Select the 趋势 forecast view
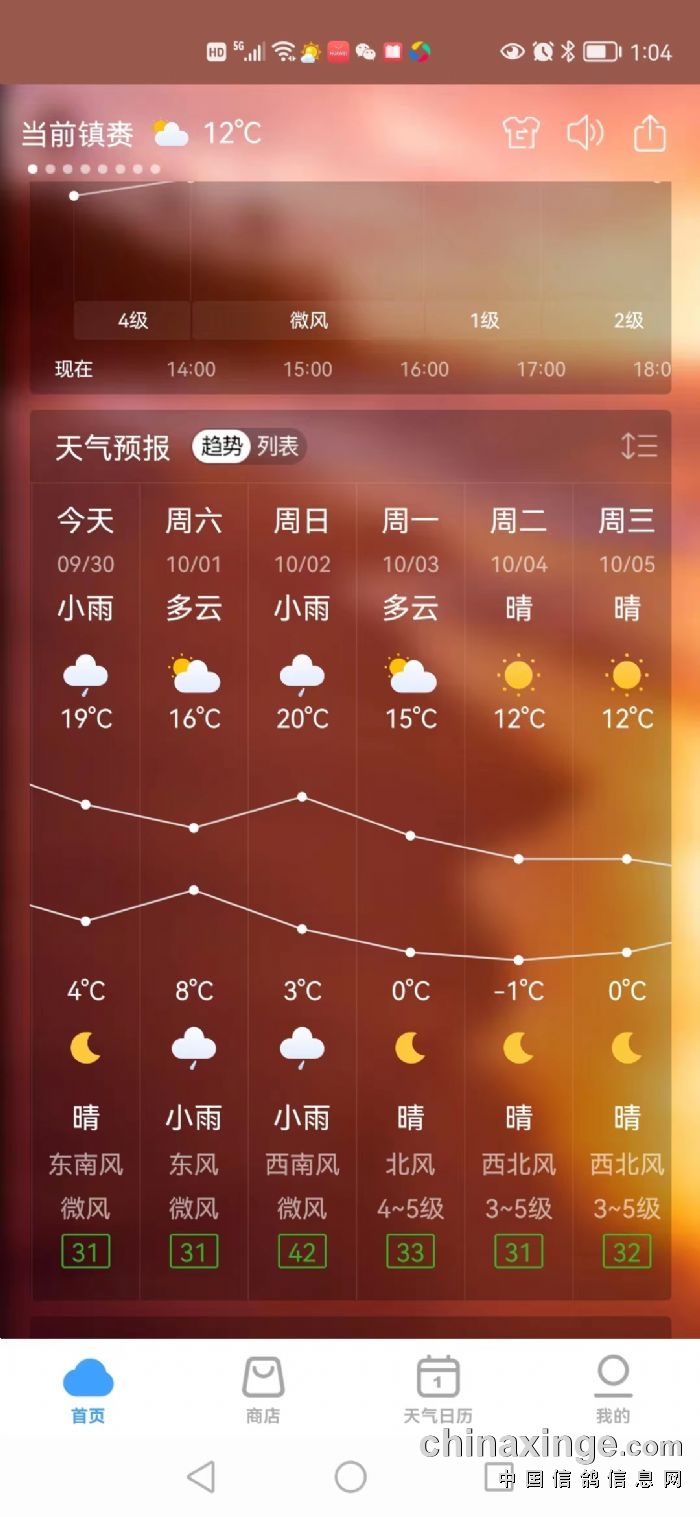The height and width of the screenshot is (1517, 700). (x=221, y=446)
